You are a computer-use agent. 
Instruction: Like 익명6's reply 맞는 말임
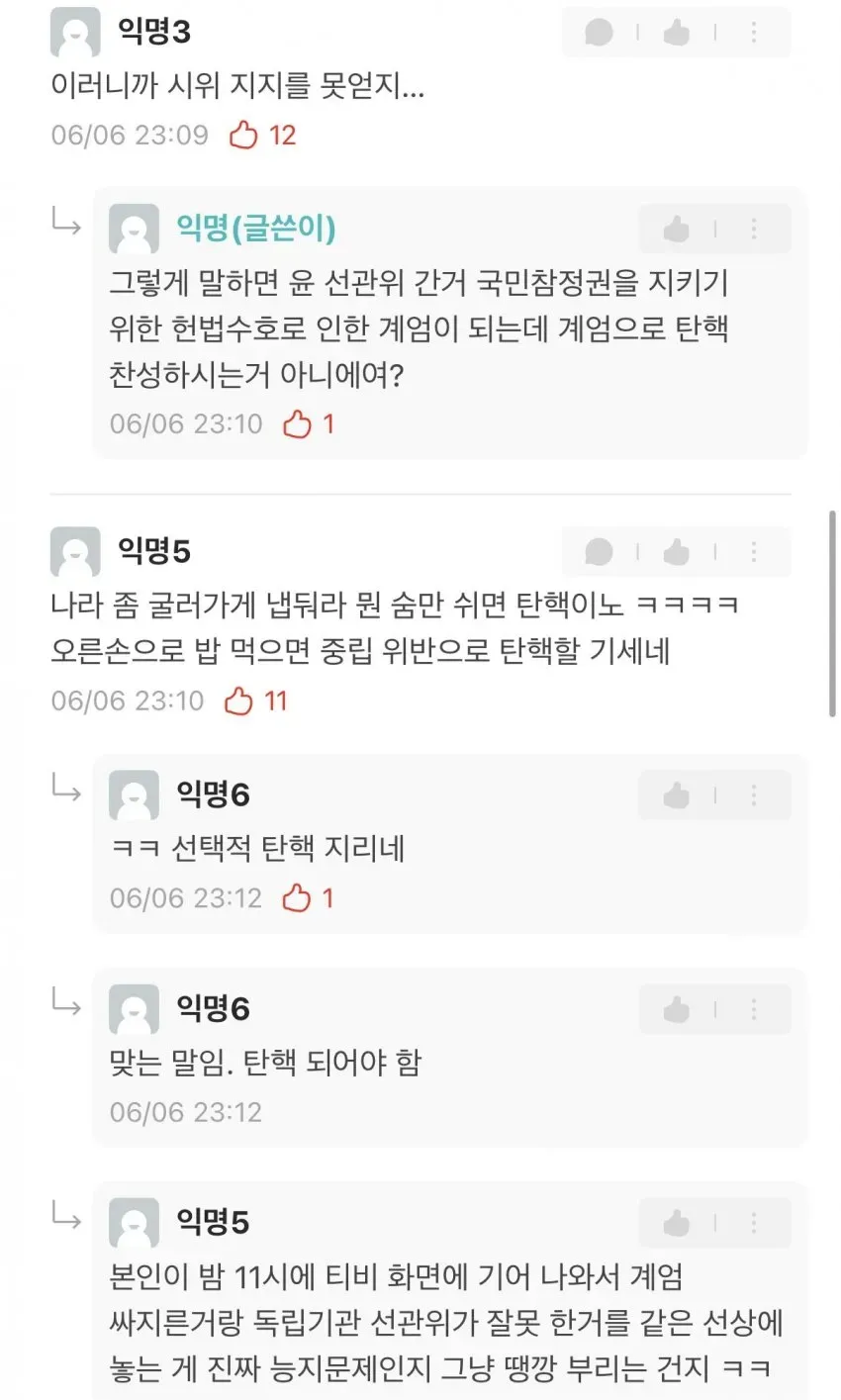677,1009
